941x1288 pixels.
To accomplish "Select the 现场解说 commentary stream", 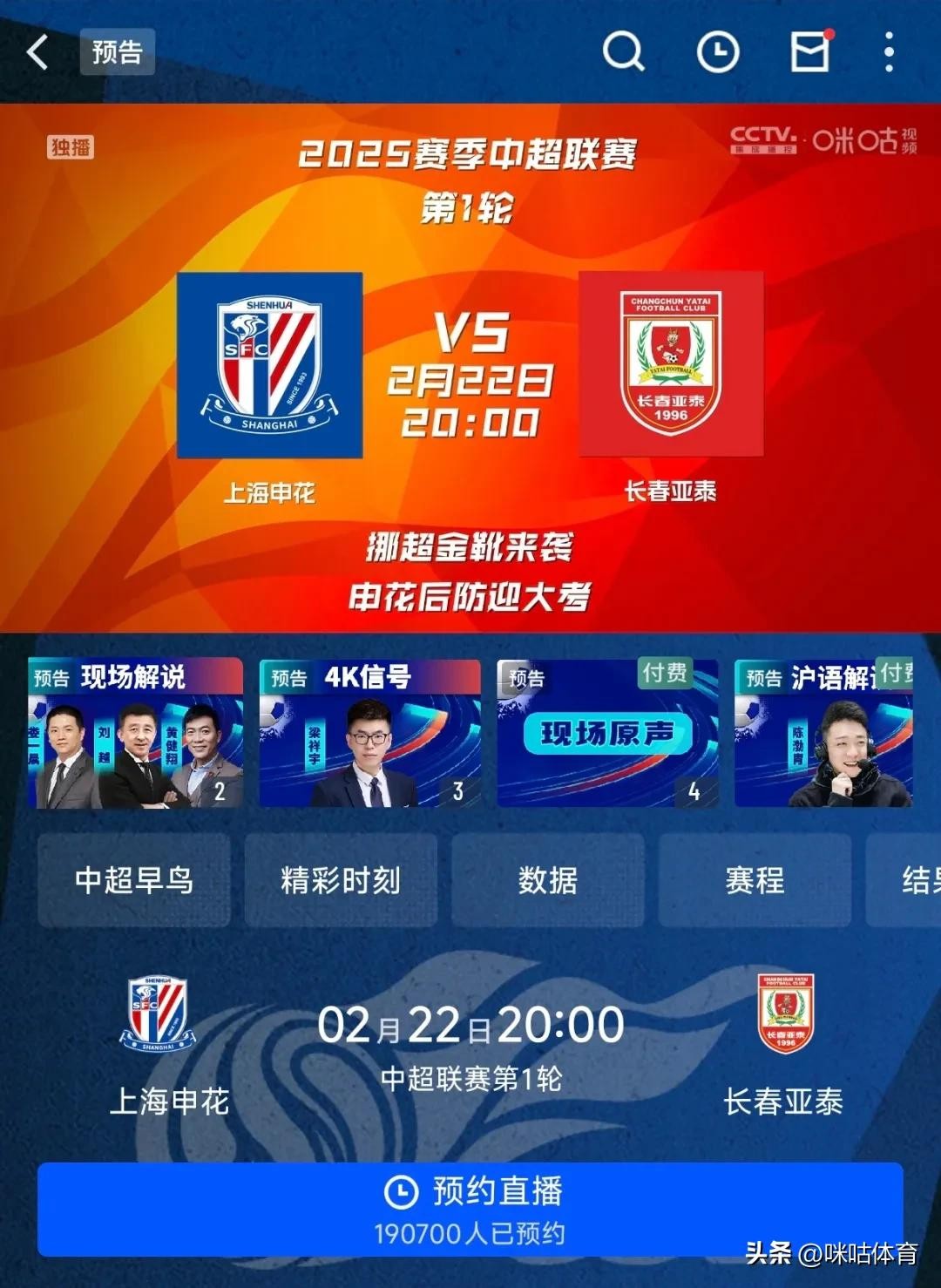I will pos(135,733).
